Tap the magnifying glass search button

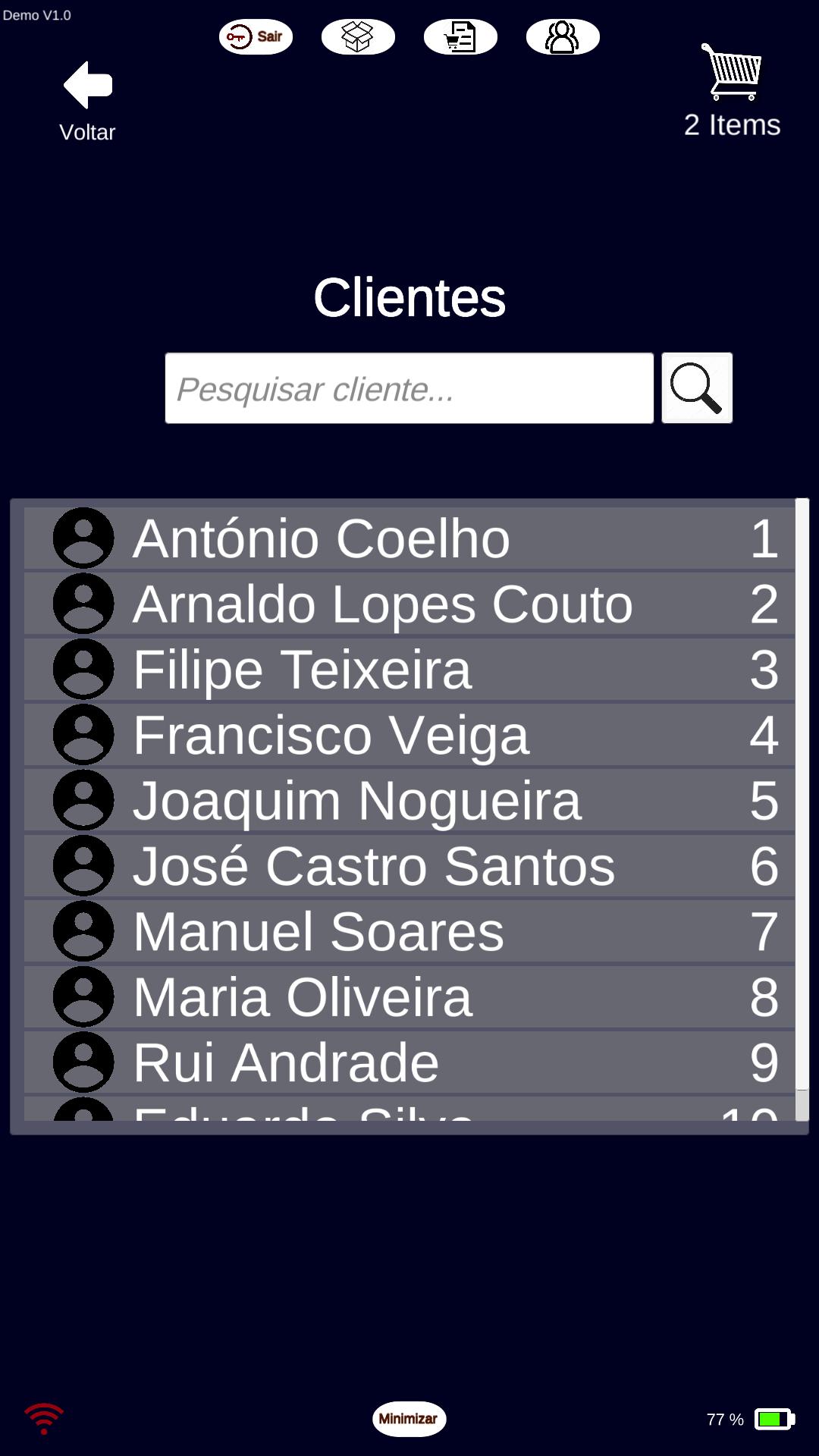click(x=697, y=388)
